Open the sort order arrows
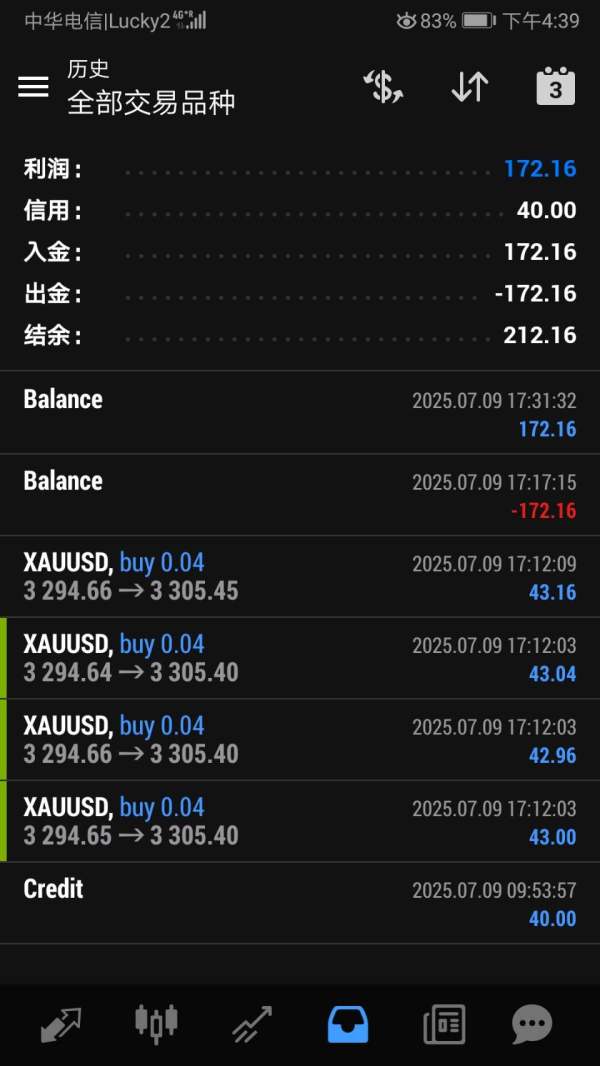The height and width of the screenshot is (1066, 600). tap(470, 86)
